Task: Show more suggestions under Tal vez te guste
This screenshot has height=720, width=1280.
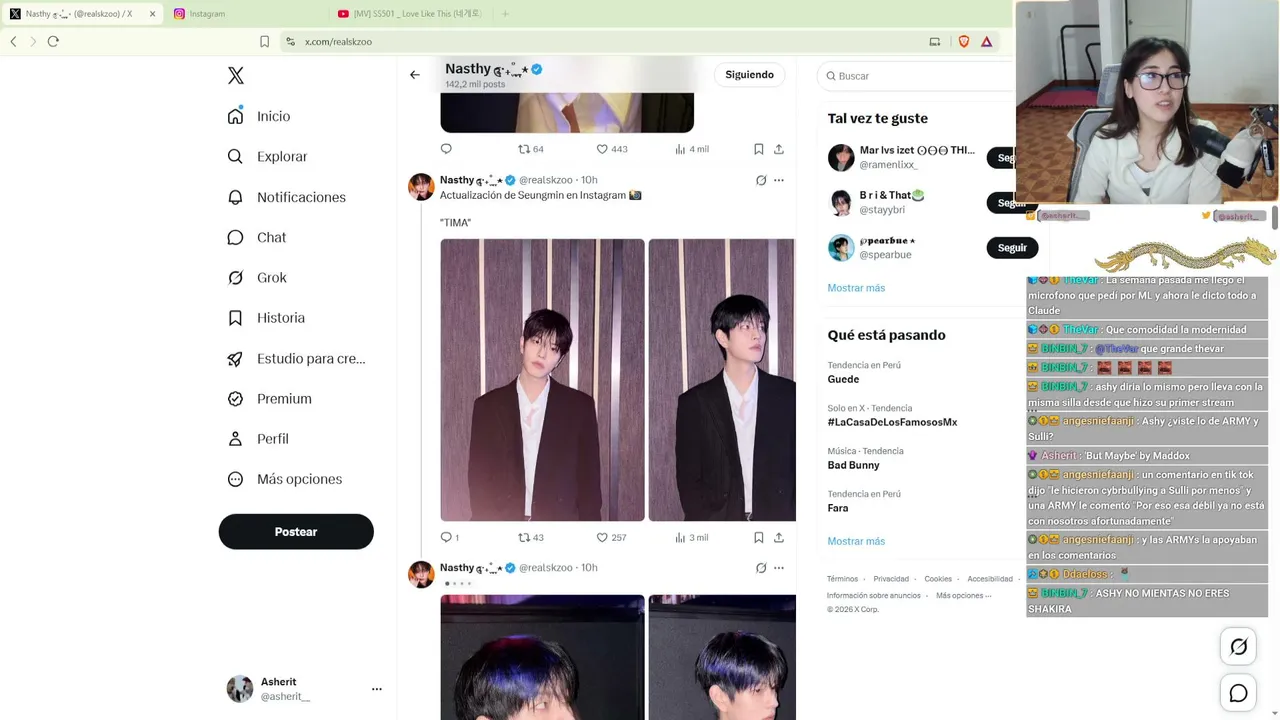Action: click(856, 288)
